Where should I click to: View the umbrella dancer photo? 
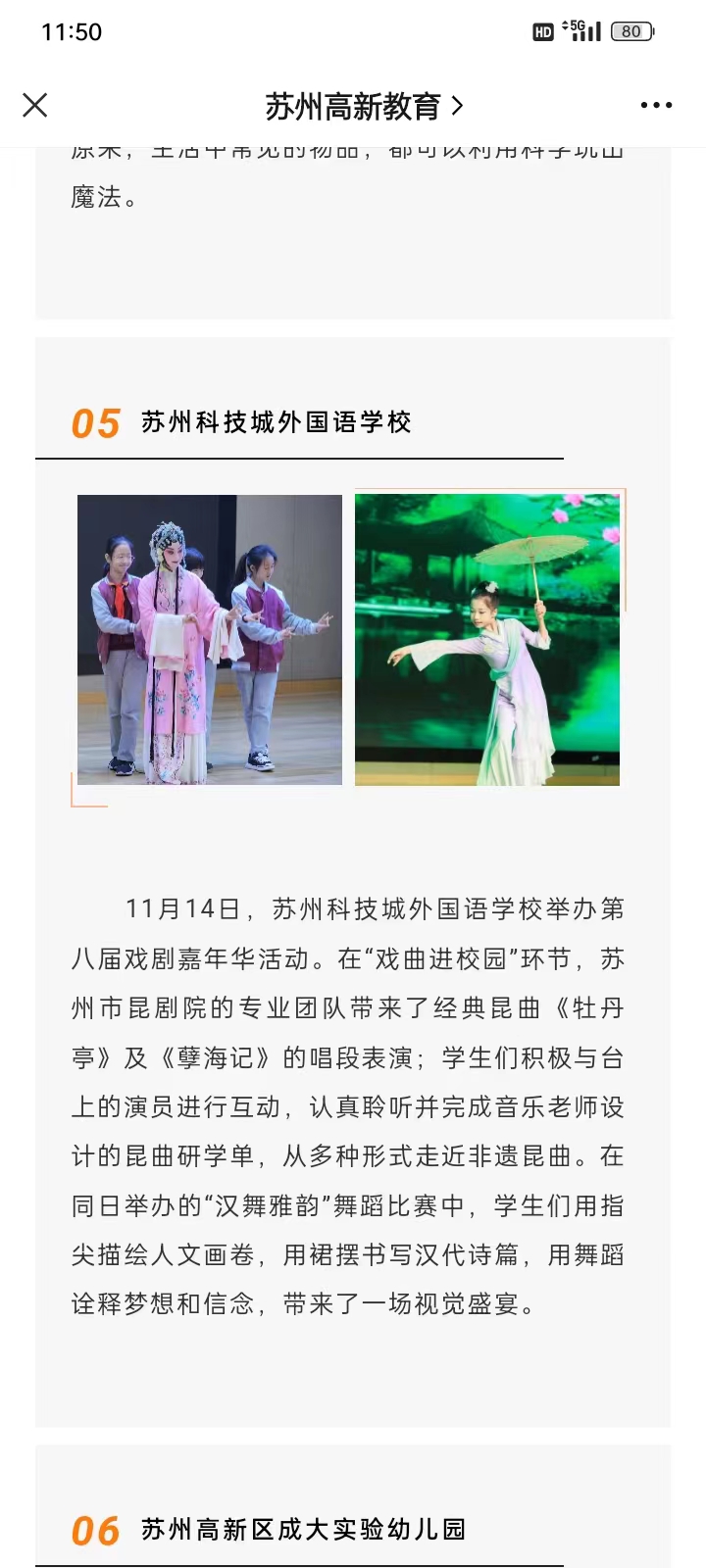tap(487, 639)
